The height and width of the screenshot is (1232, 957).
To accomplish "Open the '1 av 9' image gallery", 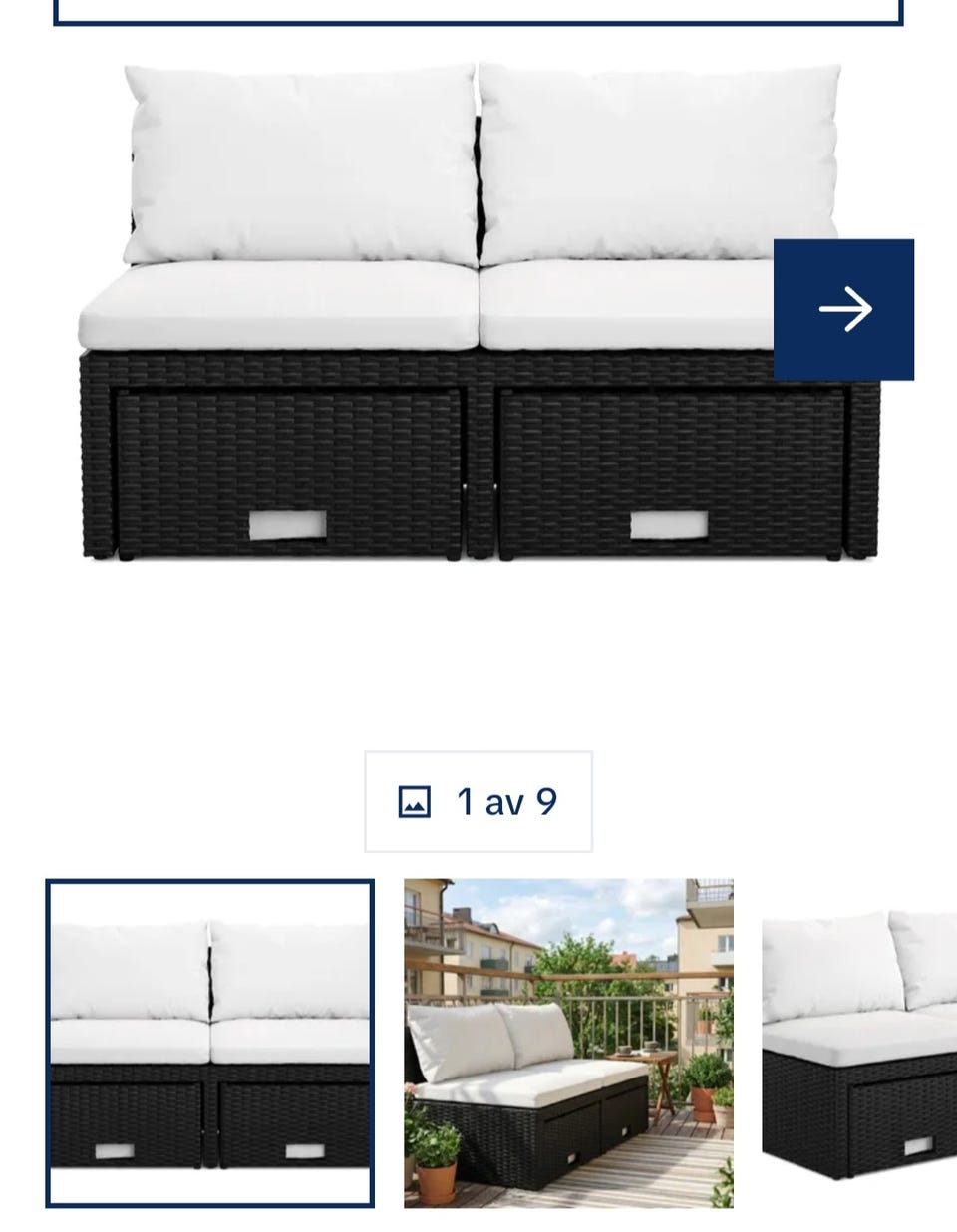I will click(x=478, y=801).
